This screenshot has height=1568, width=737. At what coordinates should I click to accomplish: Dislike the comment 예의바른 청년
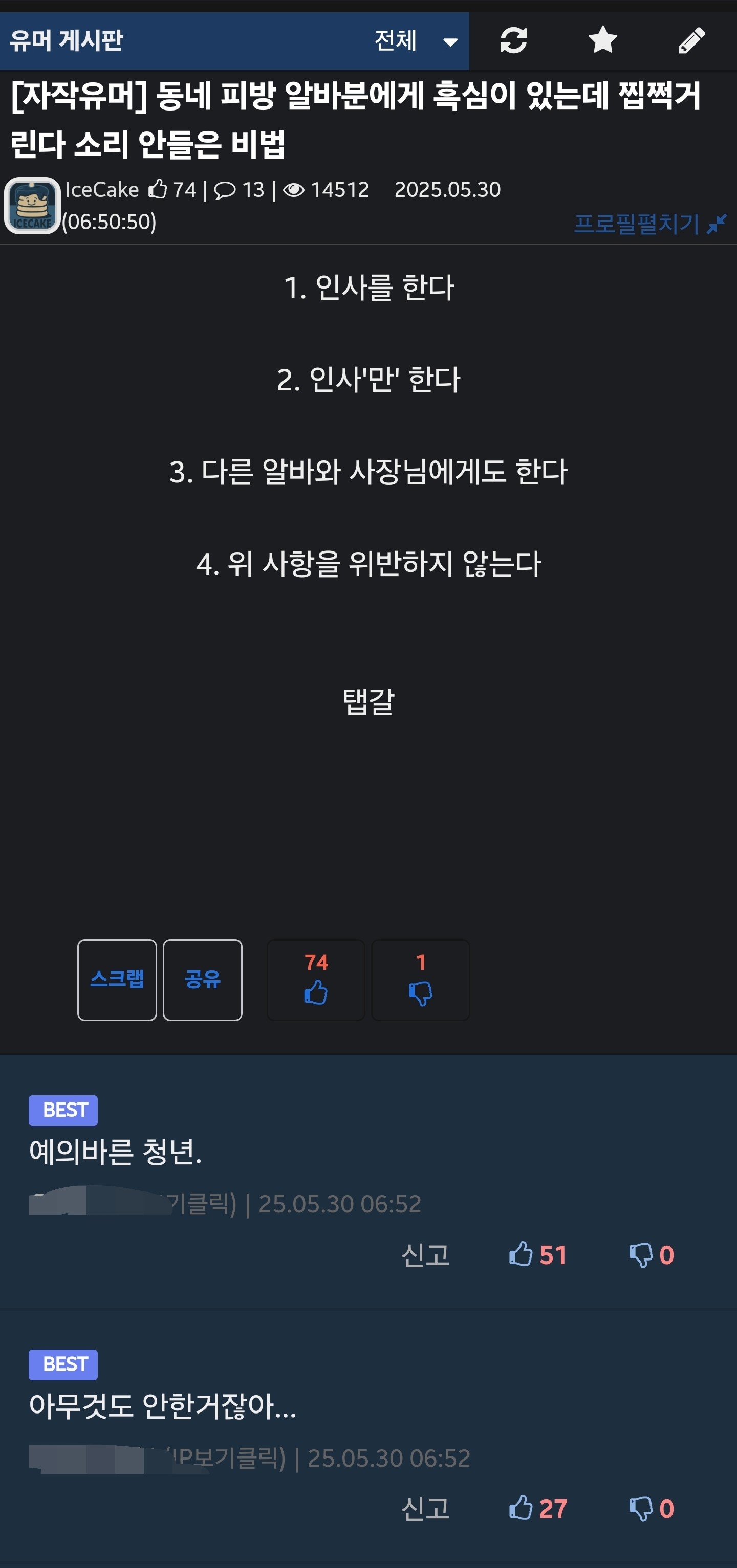[x=651, y=1254]
